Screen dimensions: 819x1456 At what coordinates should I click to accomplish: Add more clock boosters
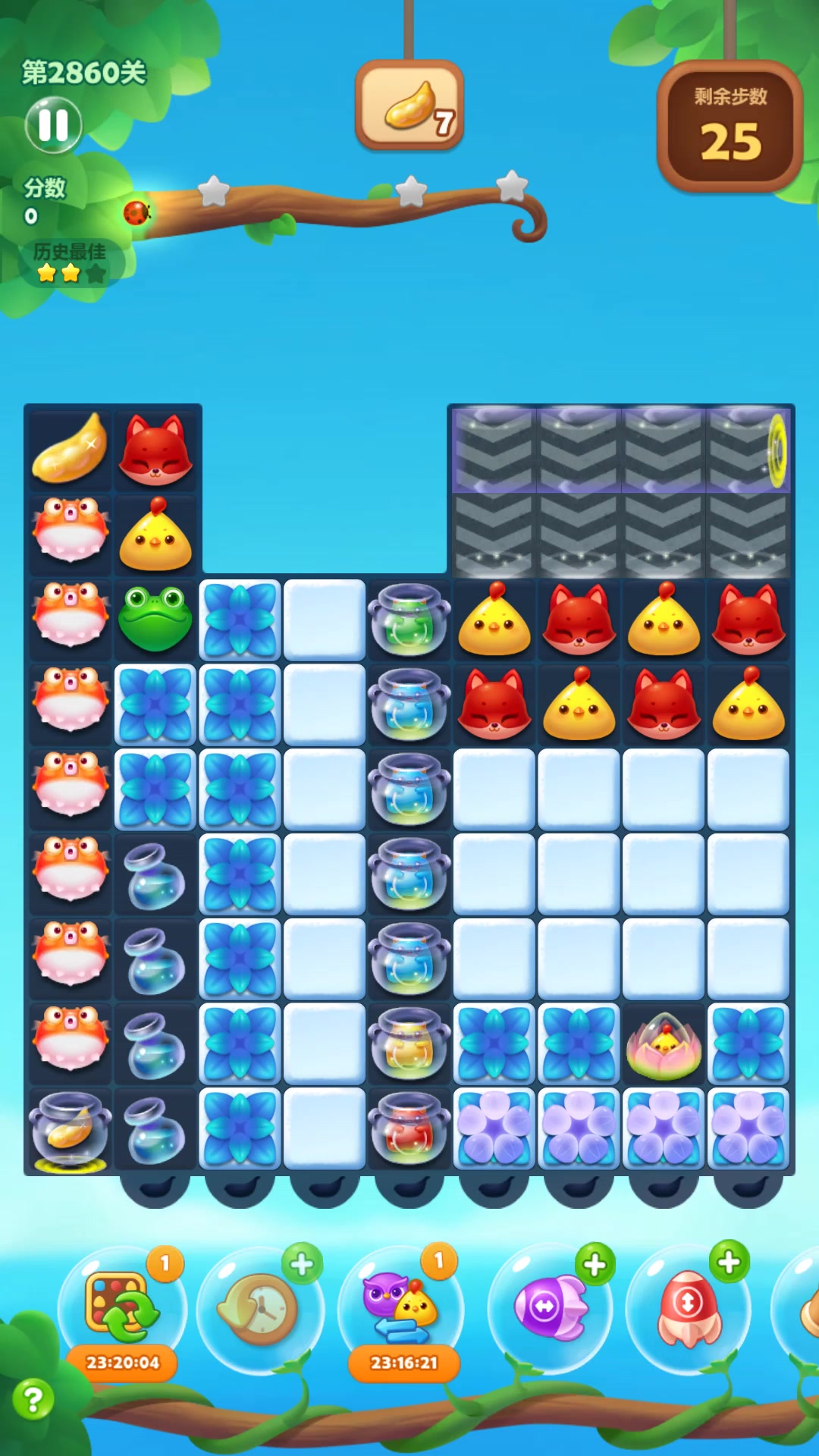coord(302,1264)
